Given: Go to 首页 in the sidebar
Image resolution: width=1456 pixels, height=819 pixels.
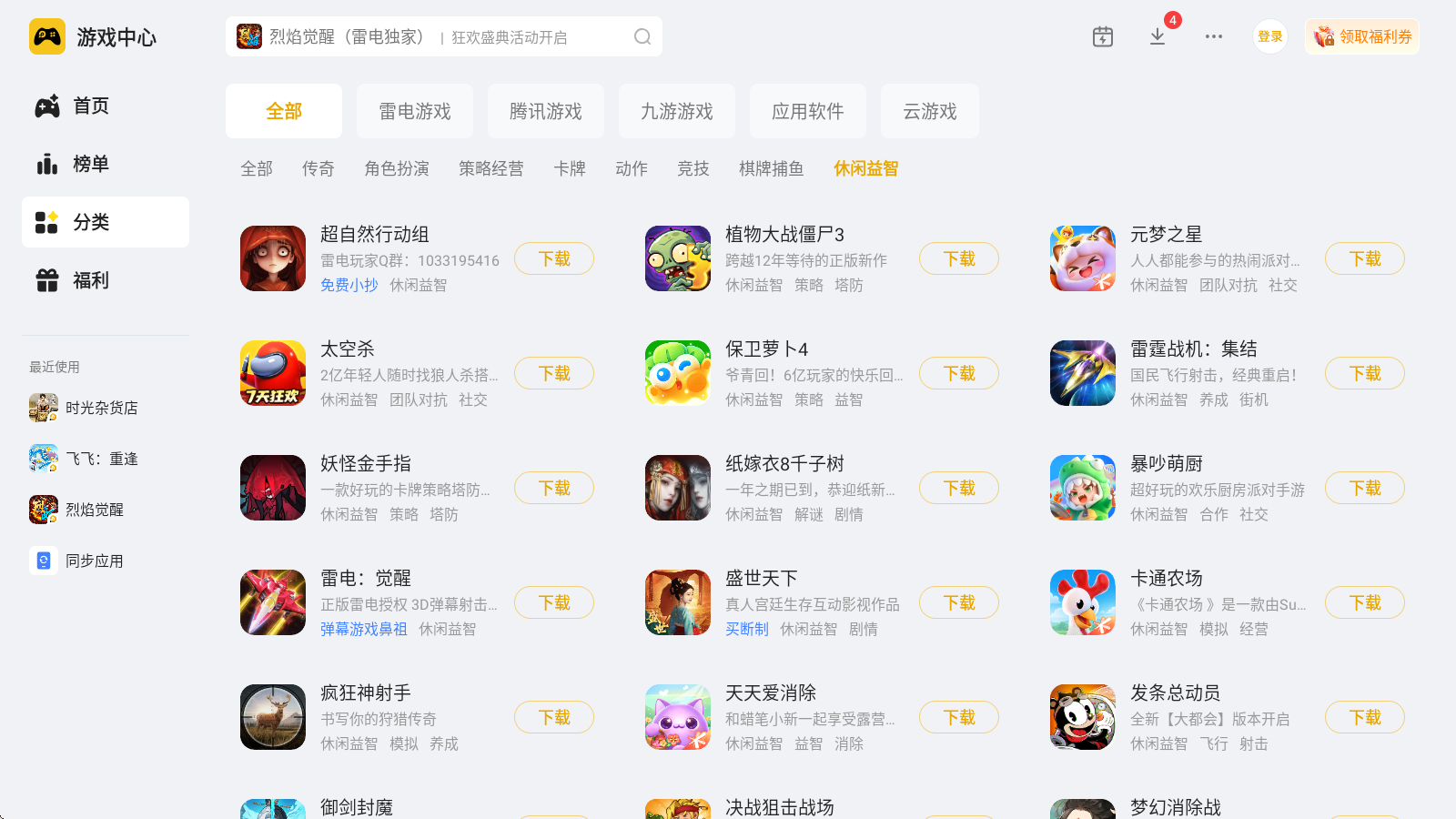Looking at the screenshot, I should pyautogui.click(x=91, y=106).
